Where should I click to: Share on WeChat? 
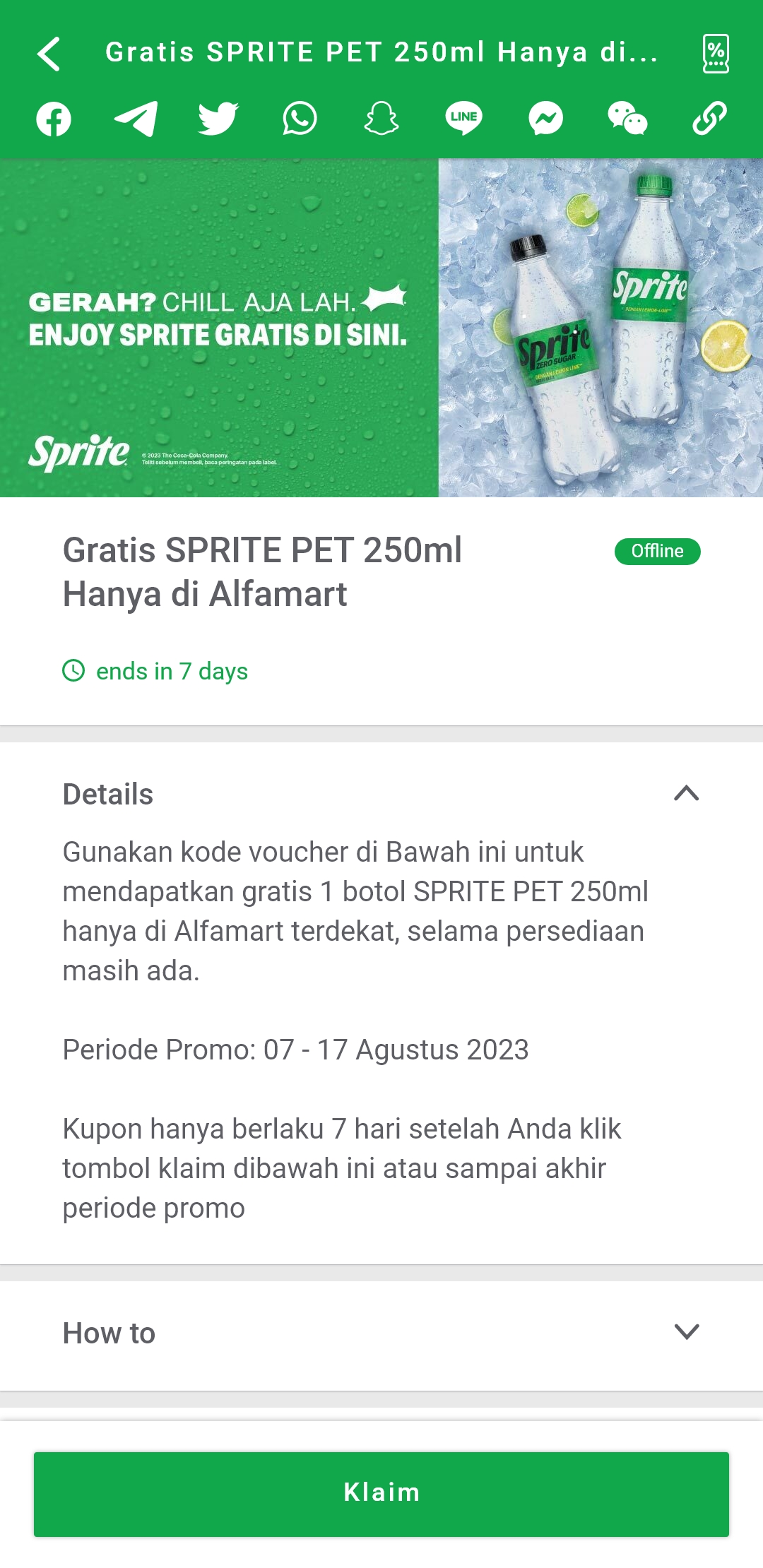pyautogui.click(x=627, y=119)
